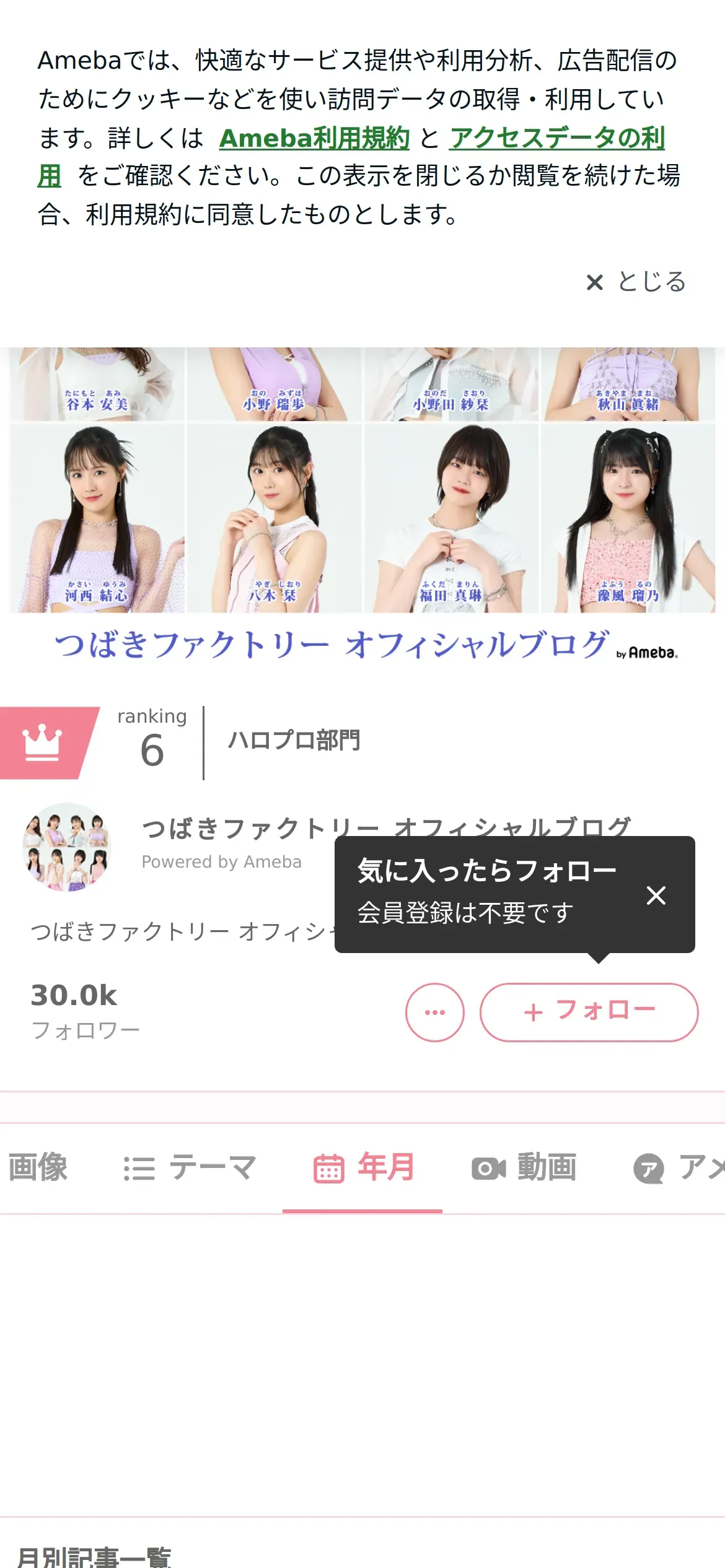The image size is (725, 1568).
Task: Switch to the 画像 tab
Action: click(x=37, y=1168)
